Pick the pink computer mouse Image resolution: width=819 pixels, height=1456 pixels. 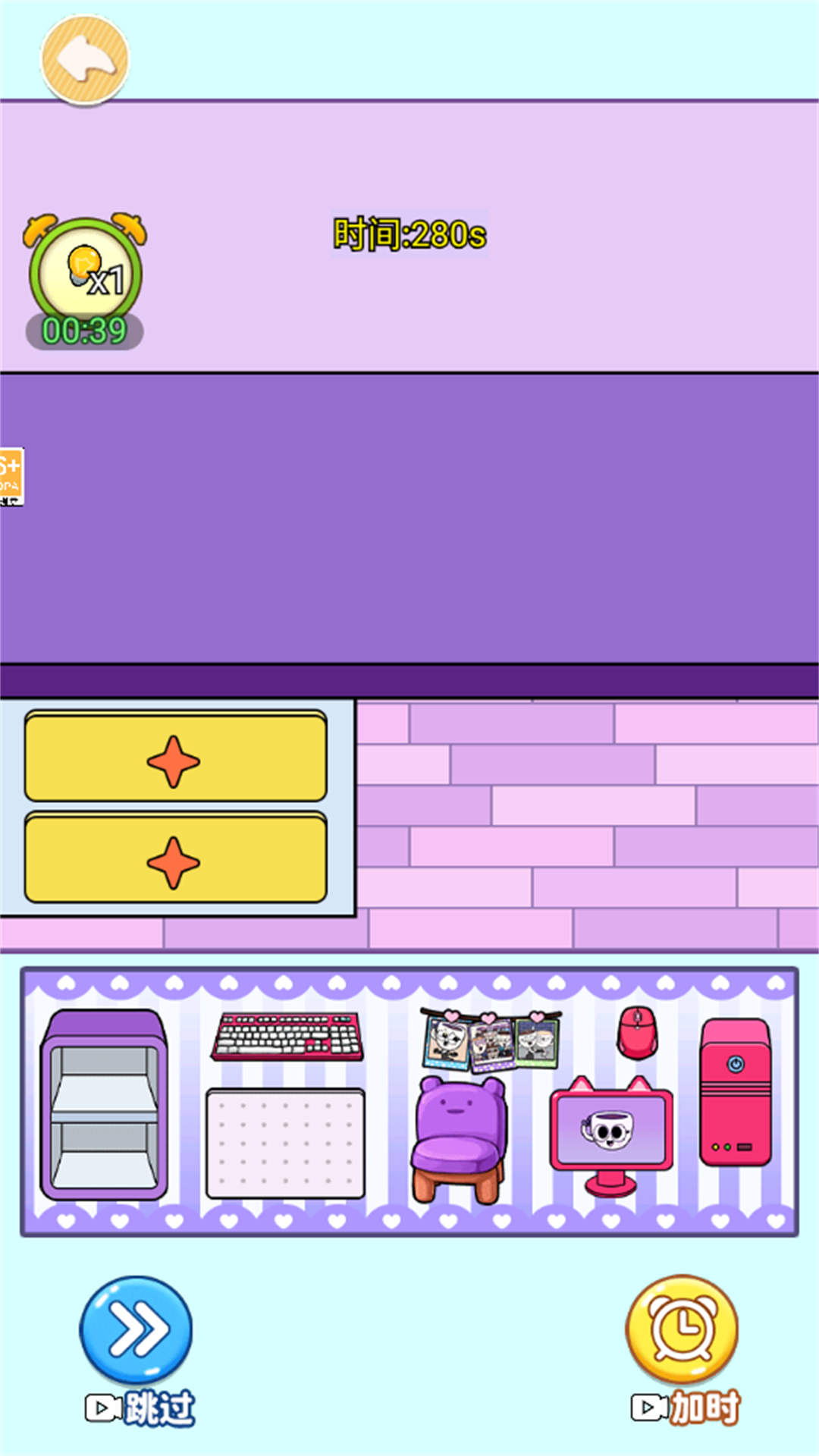point(637,1033)
